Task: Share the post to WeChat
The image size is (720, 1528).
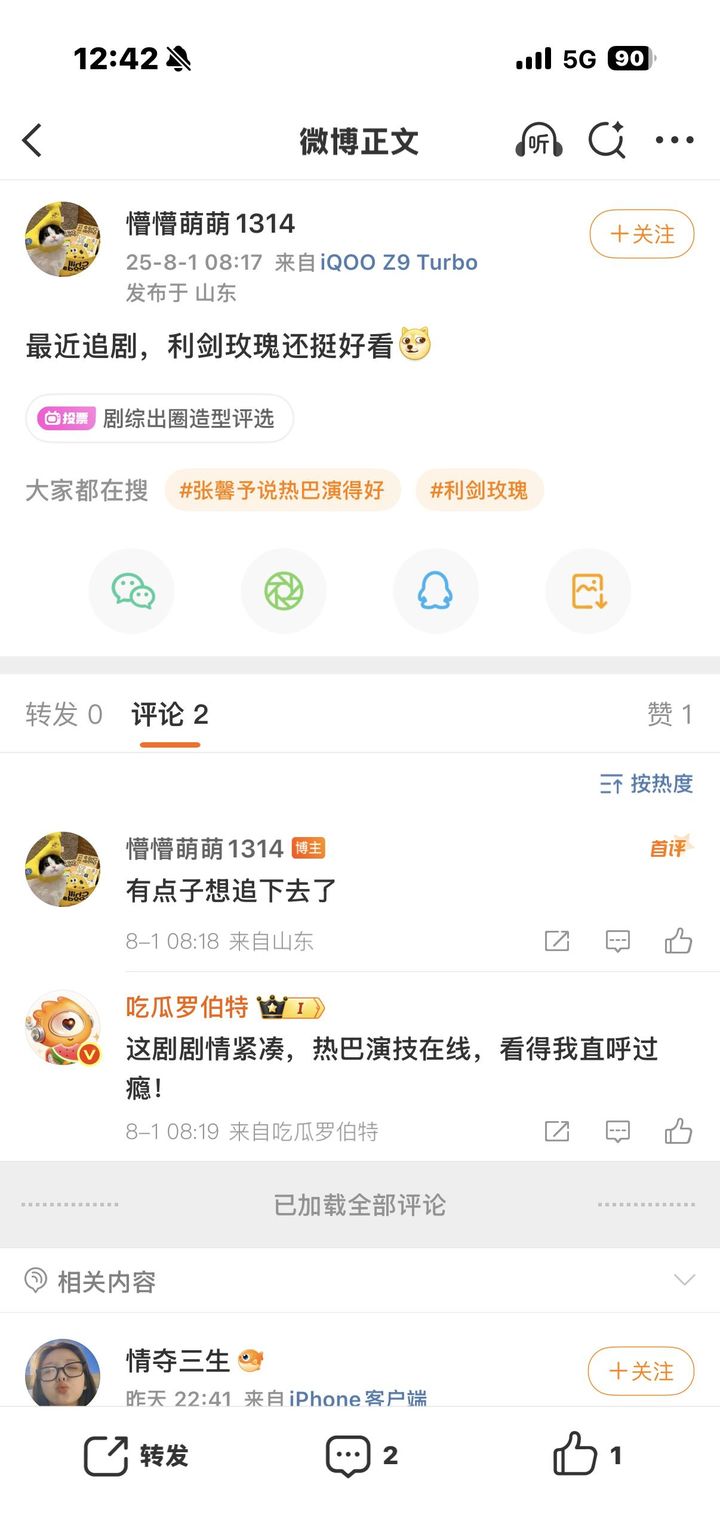Action: pos(132,591)
